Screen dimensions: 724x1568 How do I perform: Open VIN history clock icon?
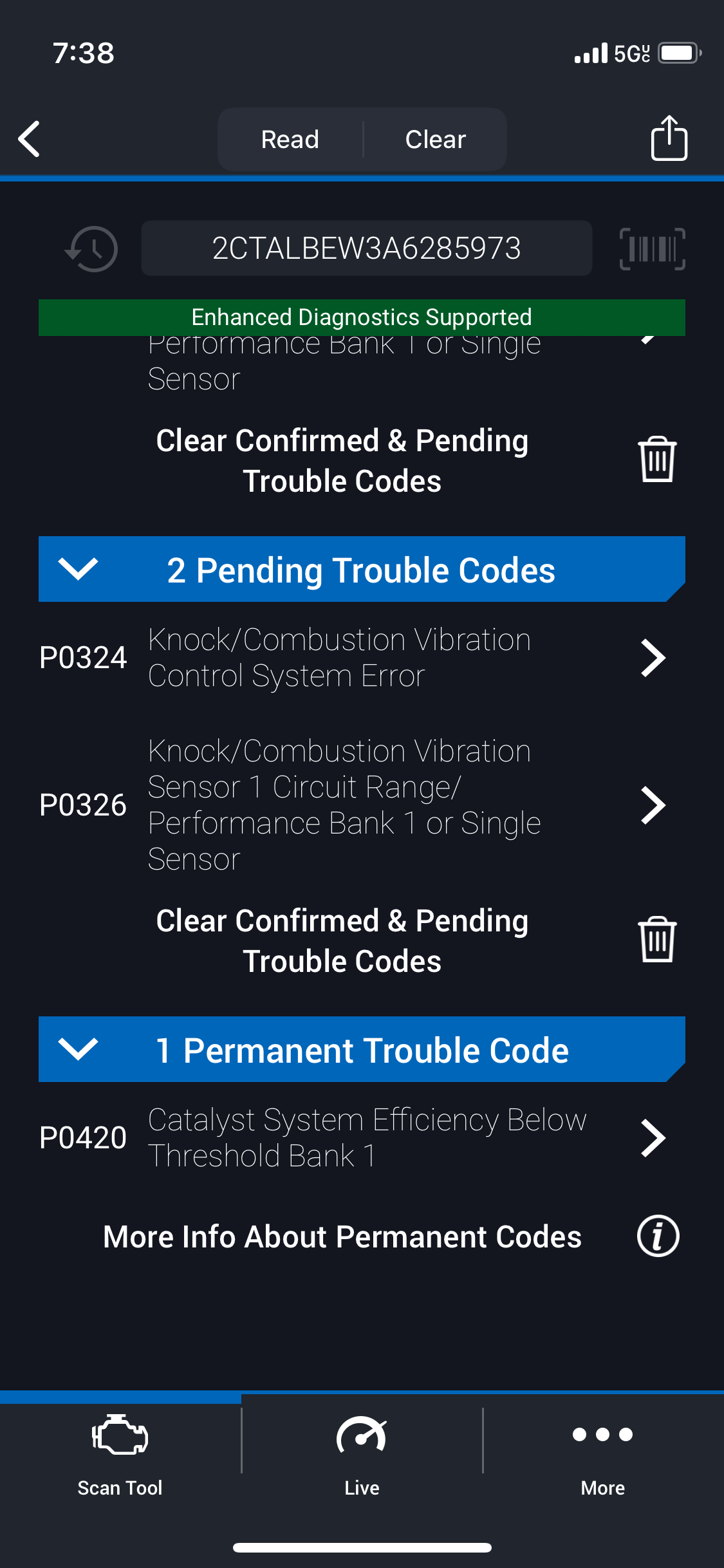pos(91,249)
